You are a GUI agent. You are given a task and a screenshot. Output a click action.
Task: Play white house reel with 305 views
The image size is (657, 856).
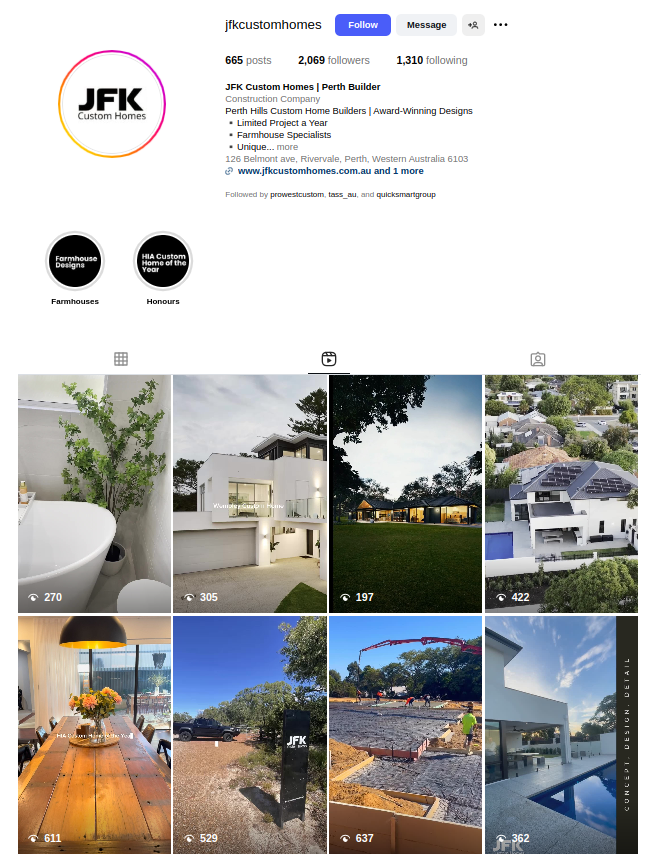[x=250, y=493]
